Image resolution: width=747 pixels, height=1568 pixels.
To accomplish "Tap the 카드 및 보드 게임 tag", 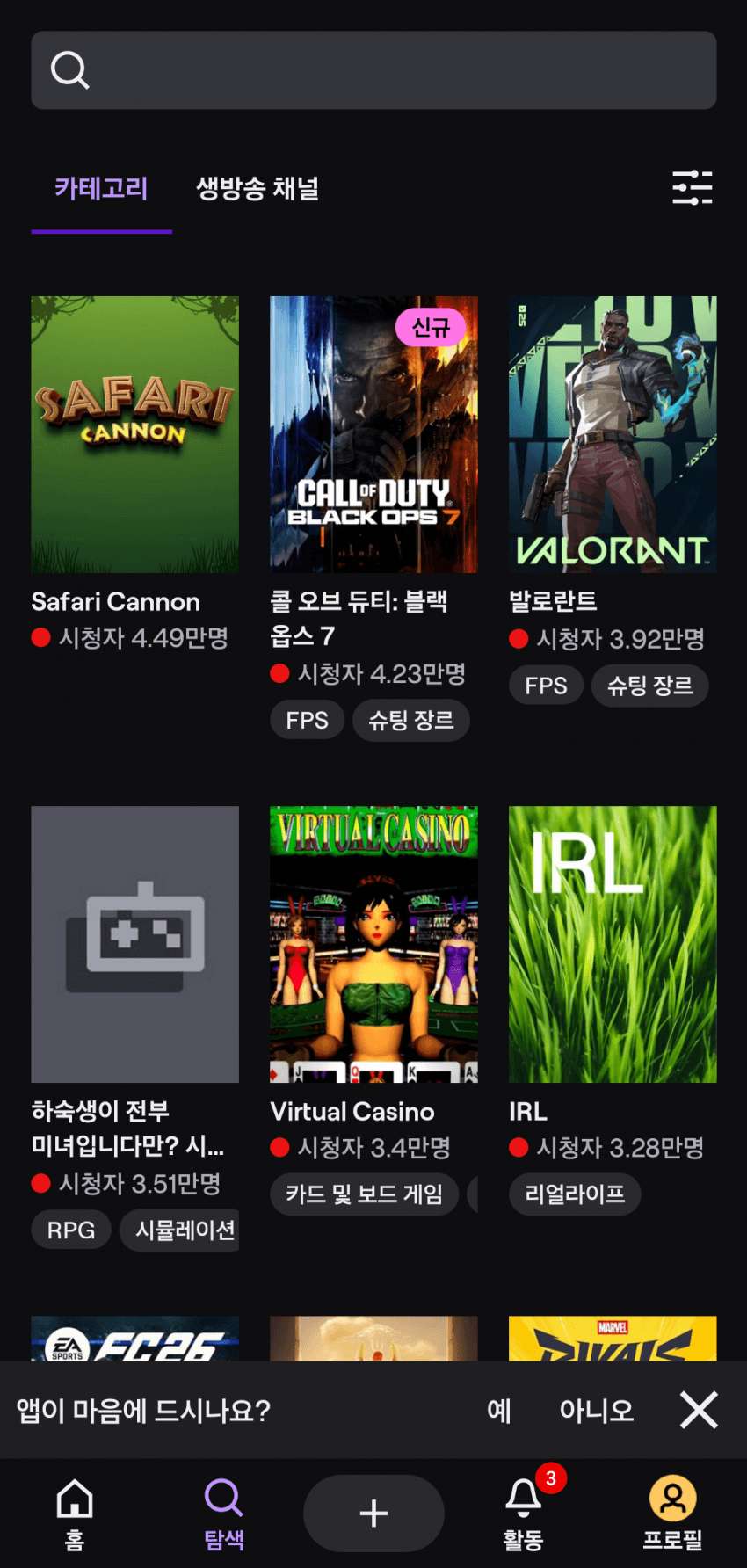I will click(x=364, y=1194).
